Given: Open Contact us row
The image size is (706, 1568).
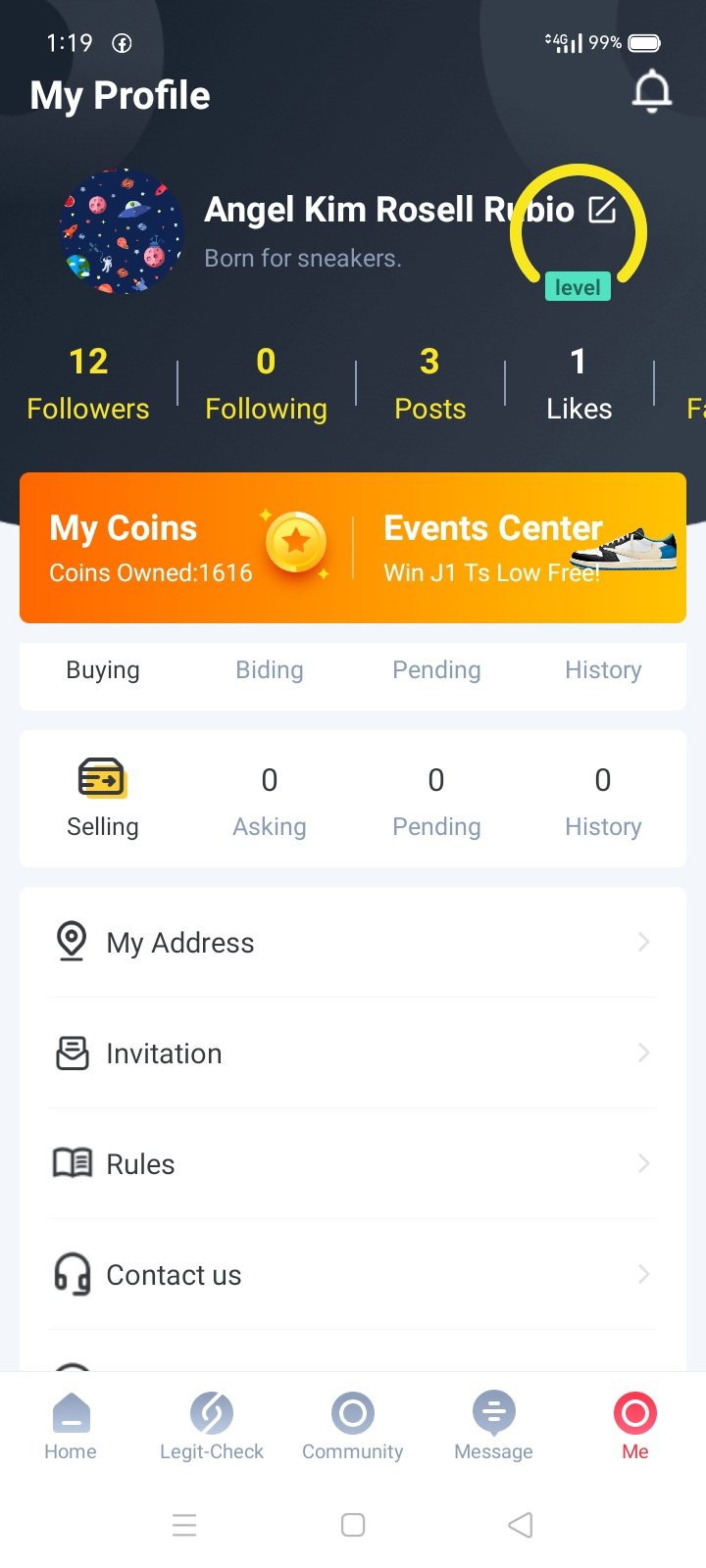Looking at the screenshot, I should pyautogui.click(x=353, y=1275).
